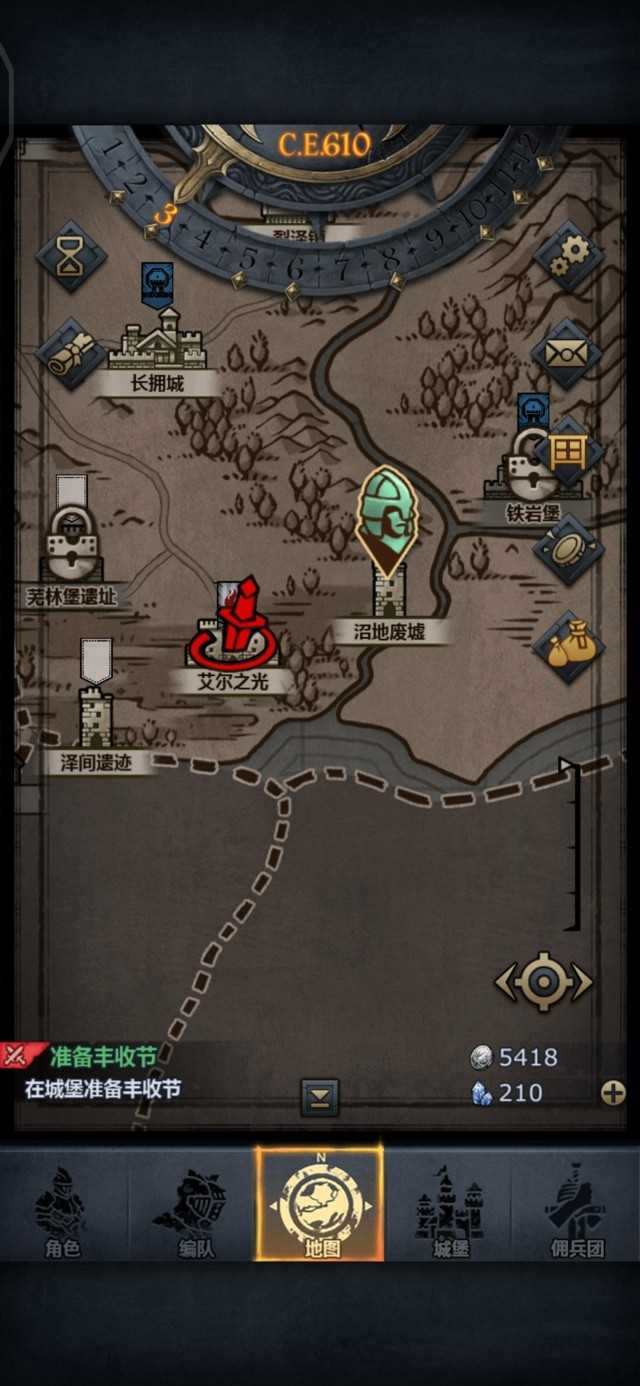Tap the coin icon on right side
640x1386 pixels.
pyautogui.click(x=568, y=549)
